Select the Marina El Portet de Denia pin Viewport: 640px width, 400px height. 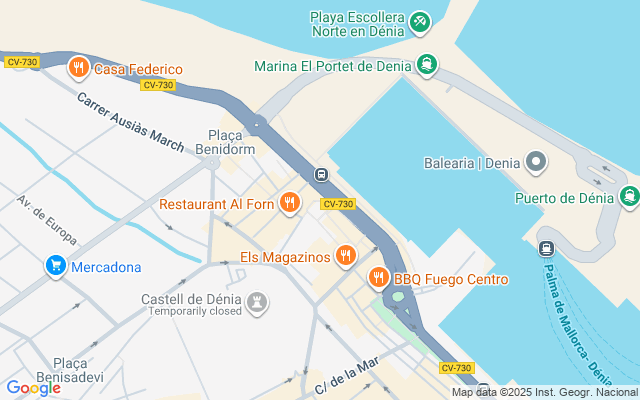click(x=427, y=66)
